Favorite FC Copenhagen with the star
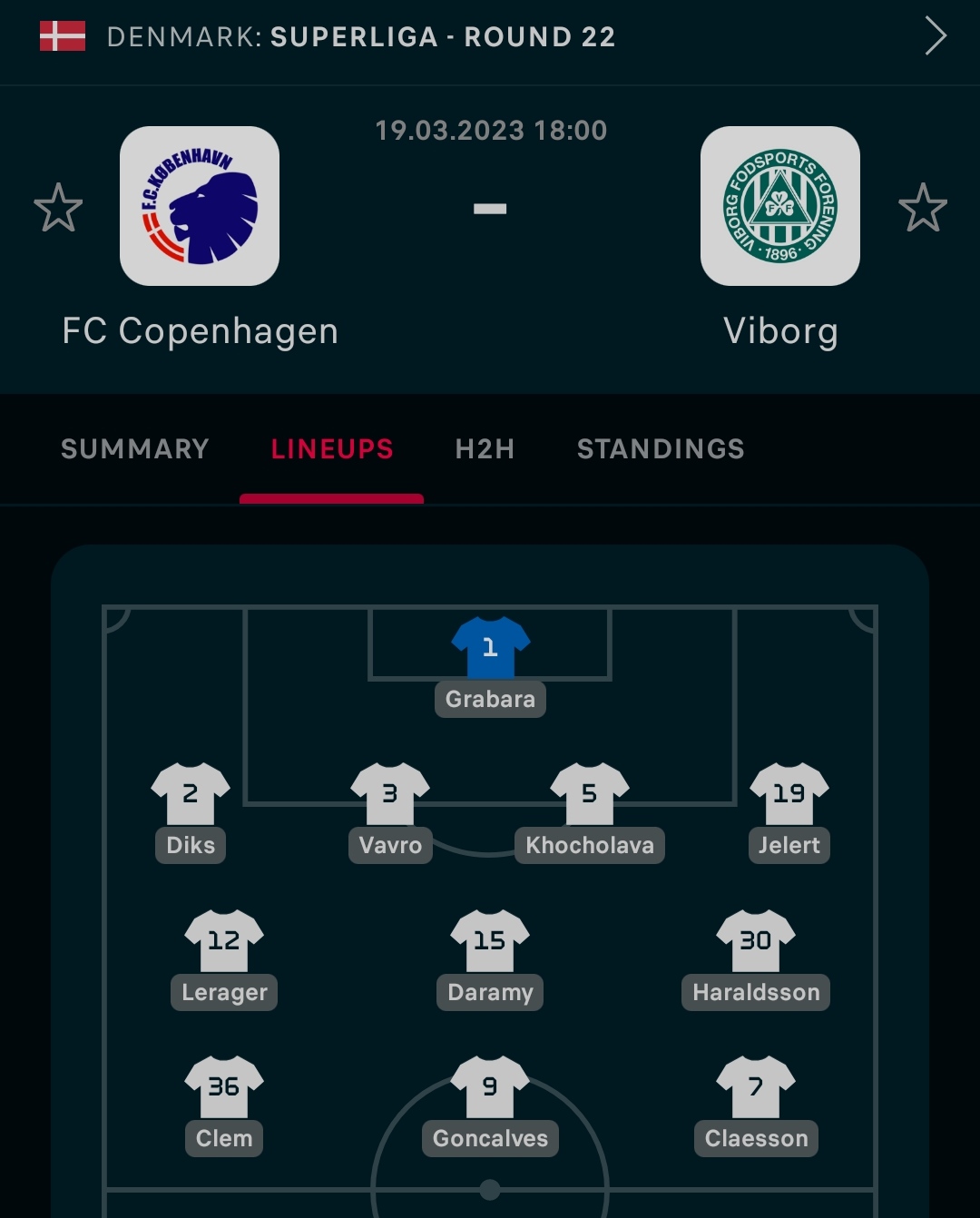 58,208
